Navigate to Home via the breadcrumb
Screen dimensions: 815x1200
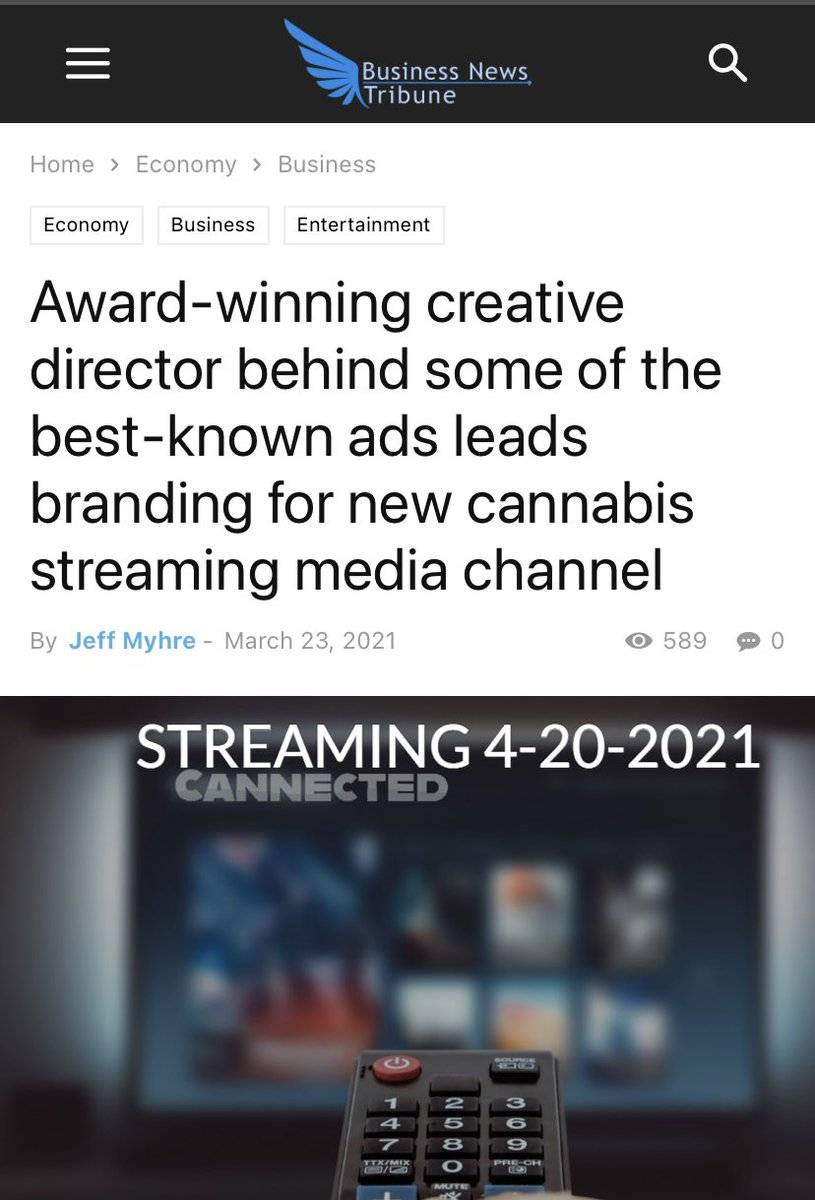tap(62, 164)
